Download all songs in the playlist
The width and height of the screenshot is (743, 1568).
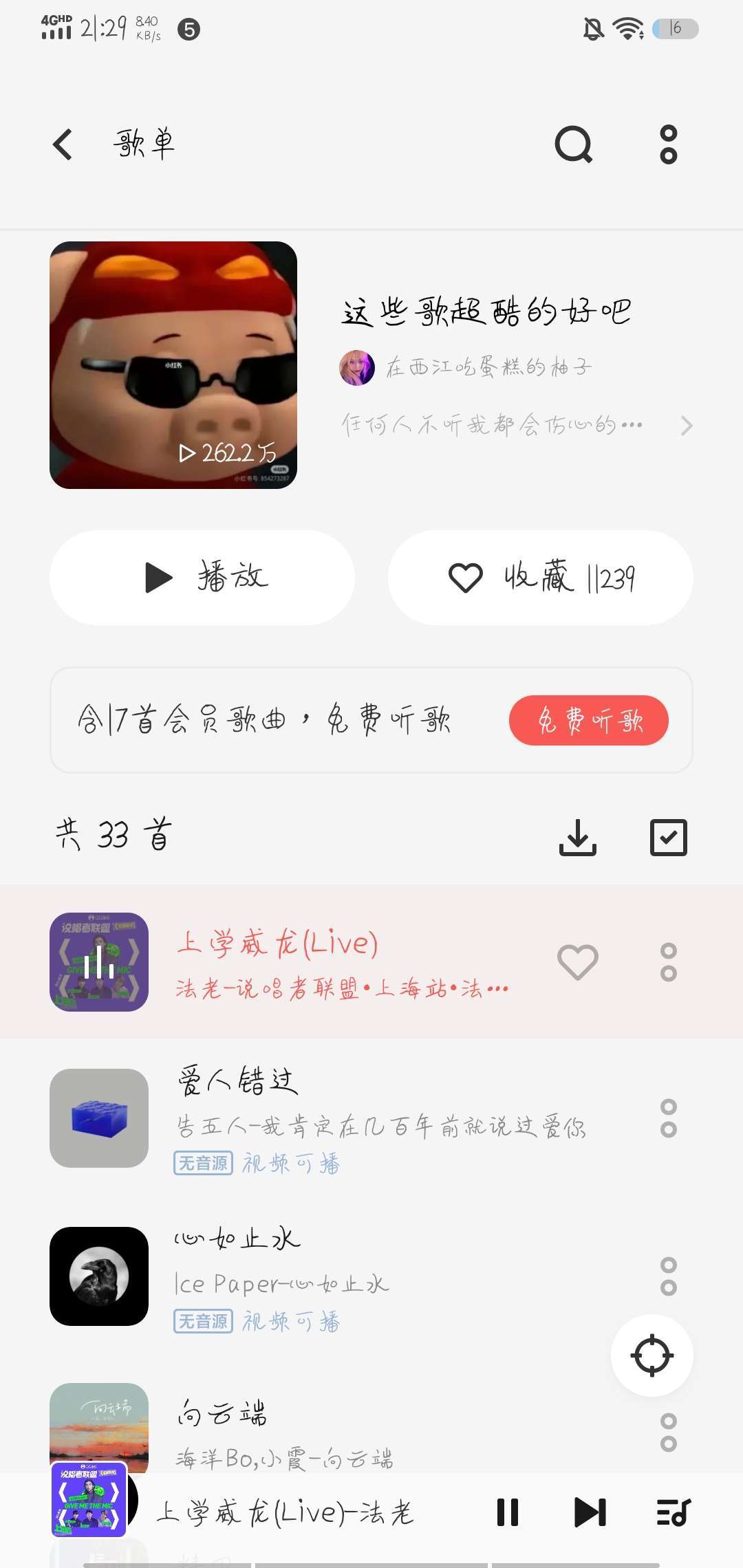(x=578, y=837)
